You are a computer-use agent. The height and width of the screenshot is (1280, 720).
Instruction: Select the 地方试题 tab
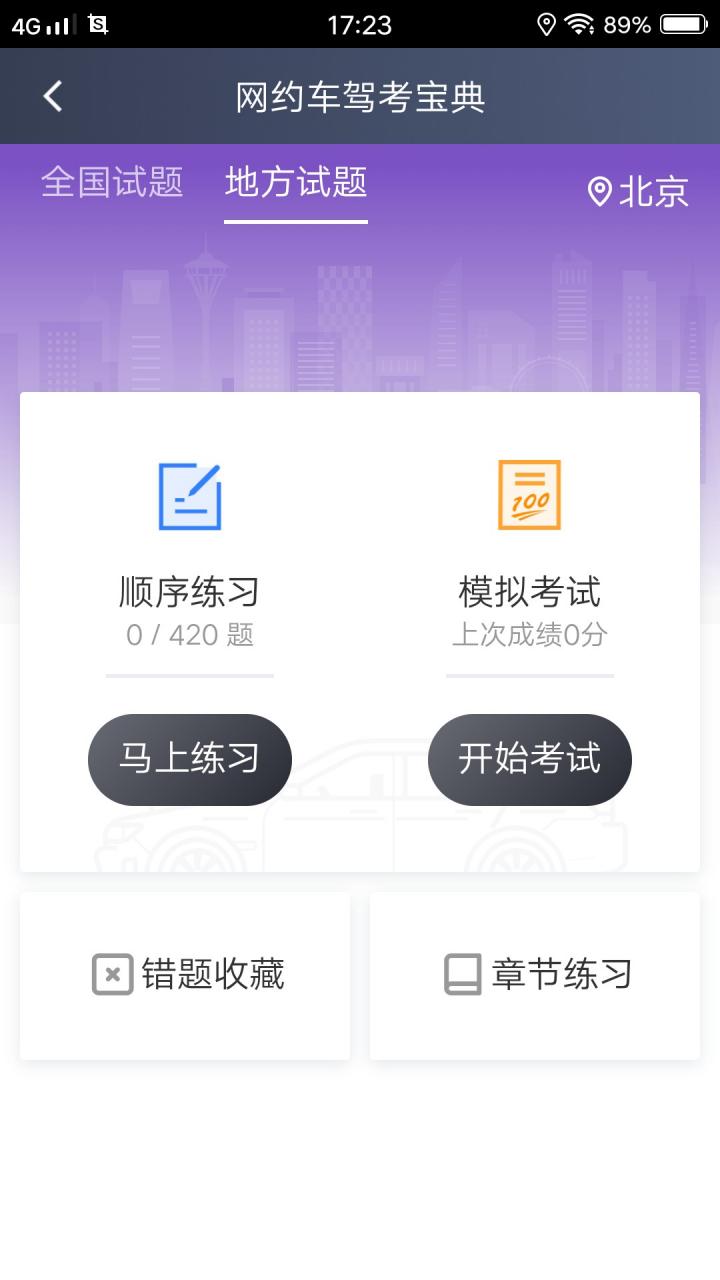tap(295, 184)
